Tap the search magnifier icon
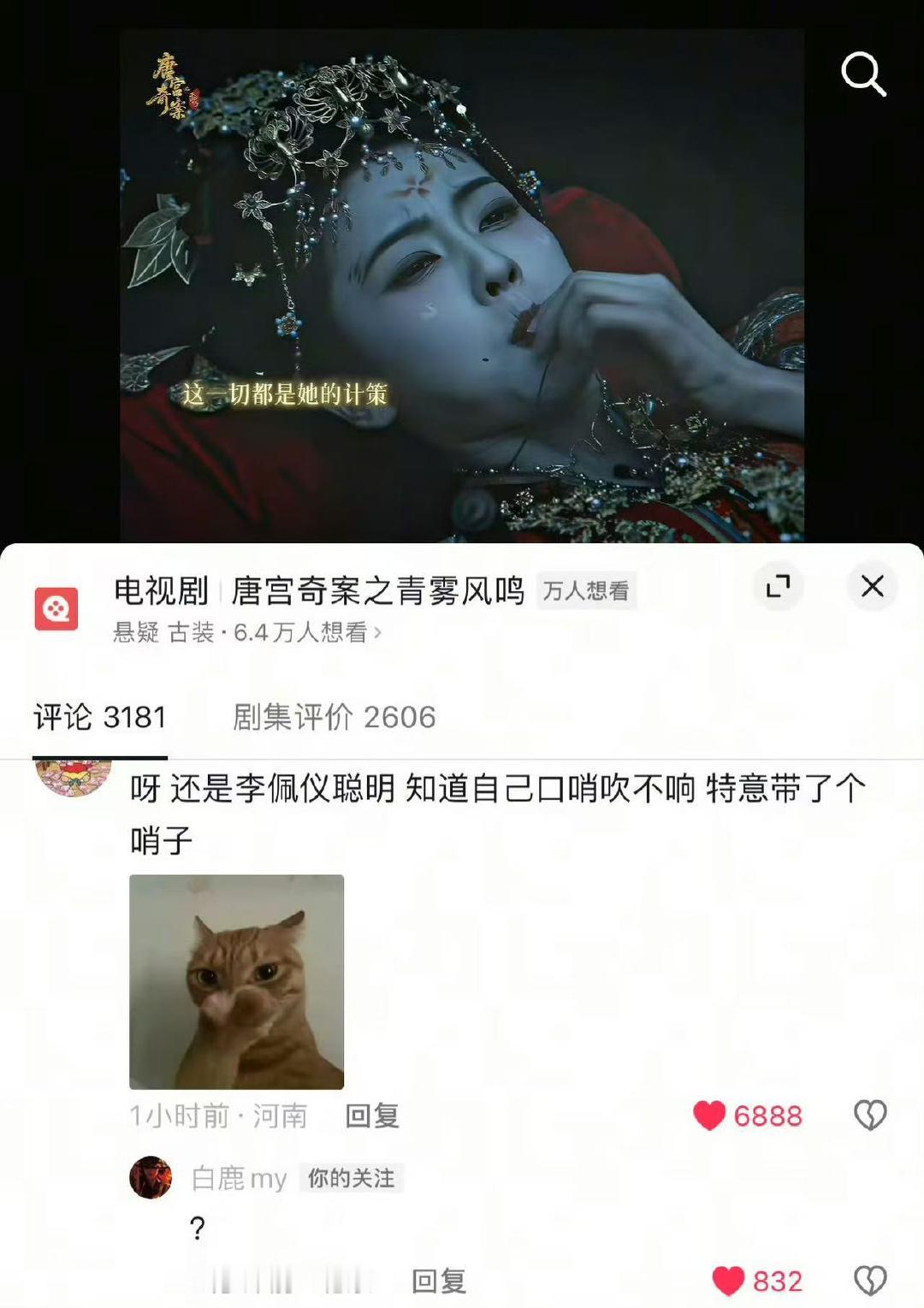The image size is (924, 1308). [x=864, y=75]
